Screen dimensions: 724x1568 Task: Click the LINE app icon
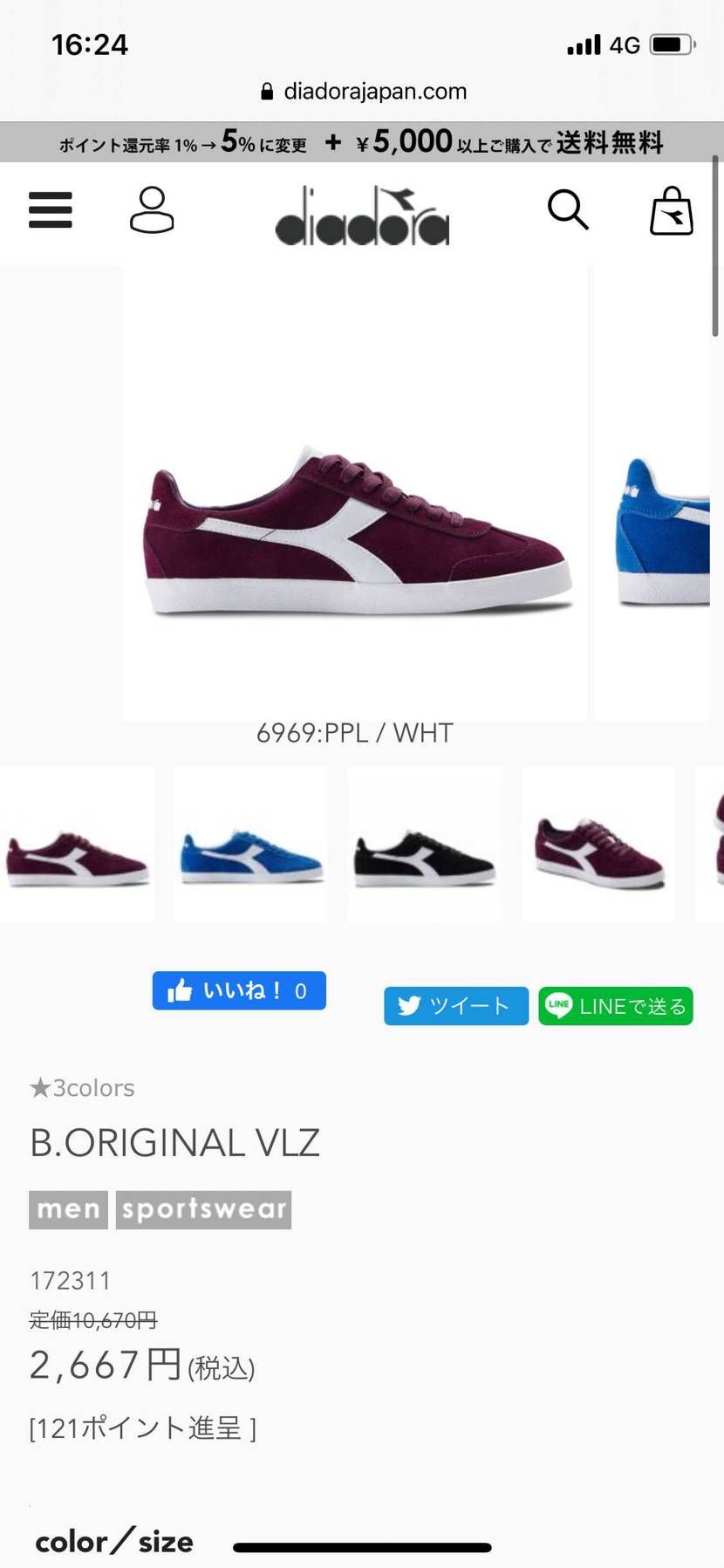pos(559,1005)
